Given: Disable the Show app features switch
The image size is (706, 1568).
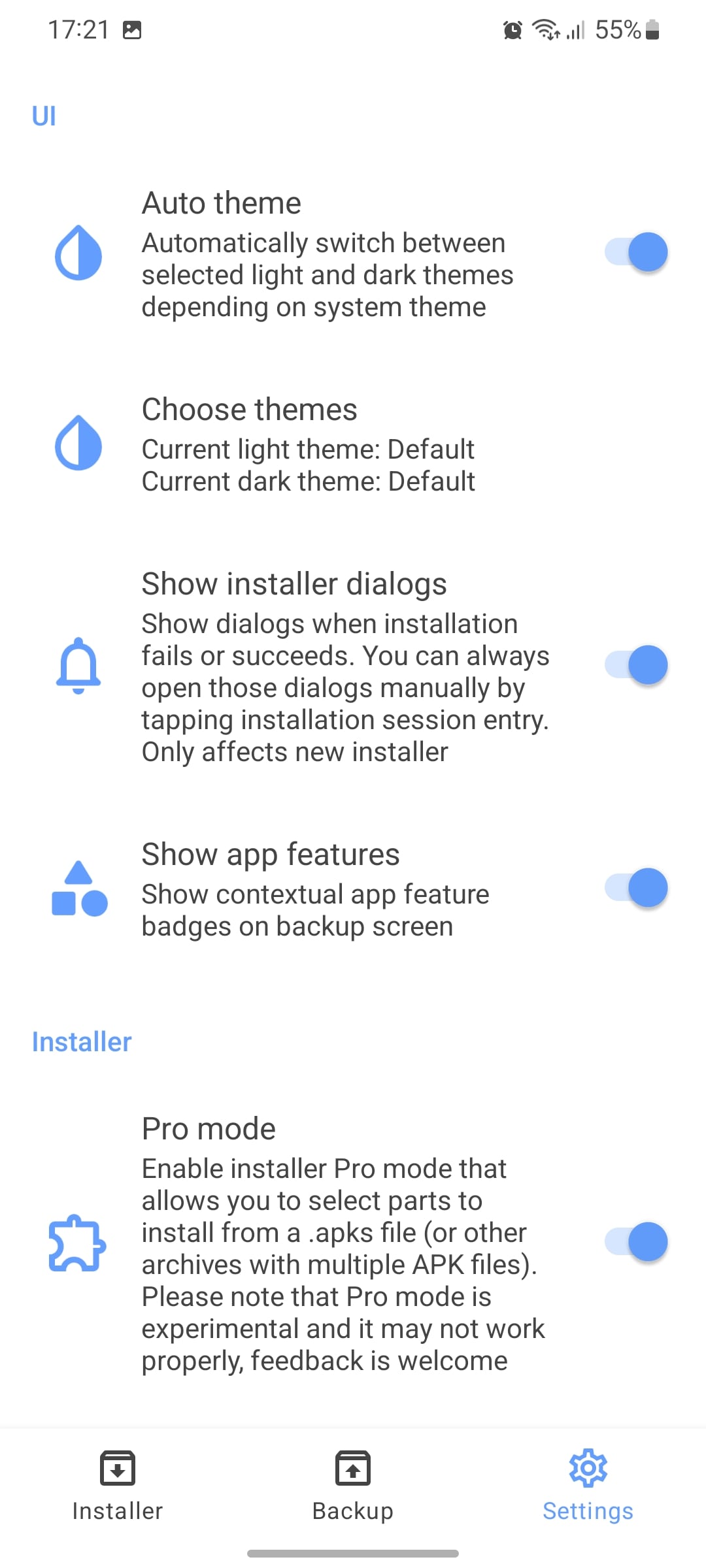Looking at the screenshot, I should 636,888.
